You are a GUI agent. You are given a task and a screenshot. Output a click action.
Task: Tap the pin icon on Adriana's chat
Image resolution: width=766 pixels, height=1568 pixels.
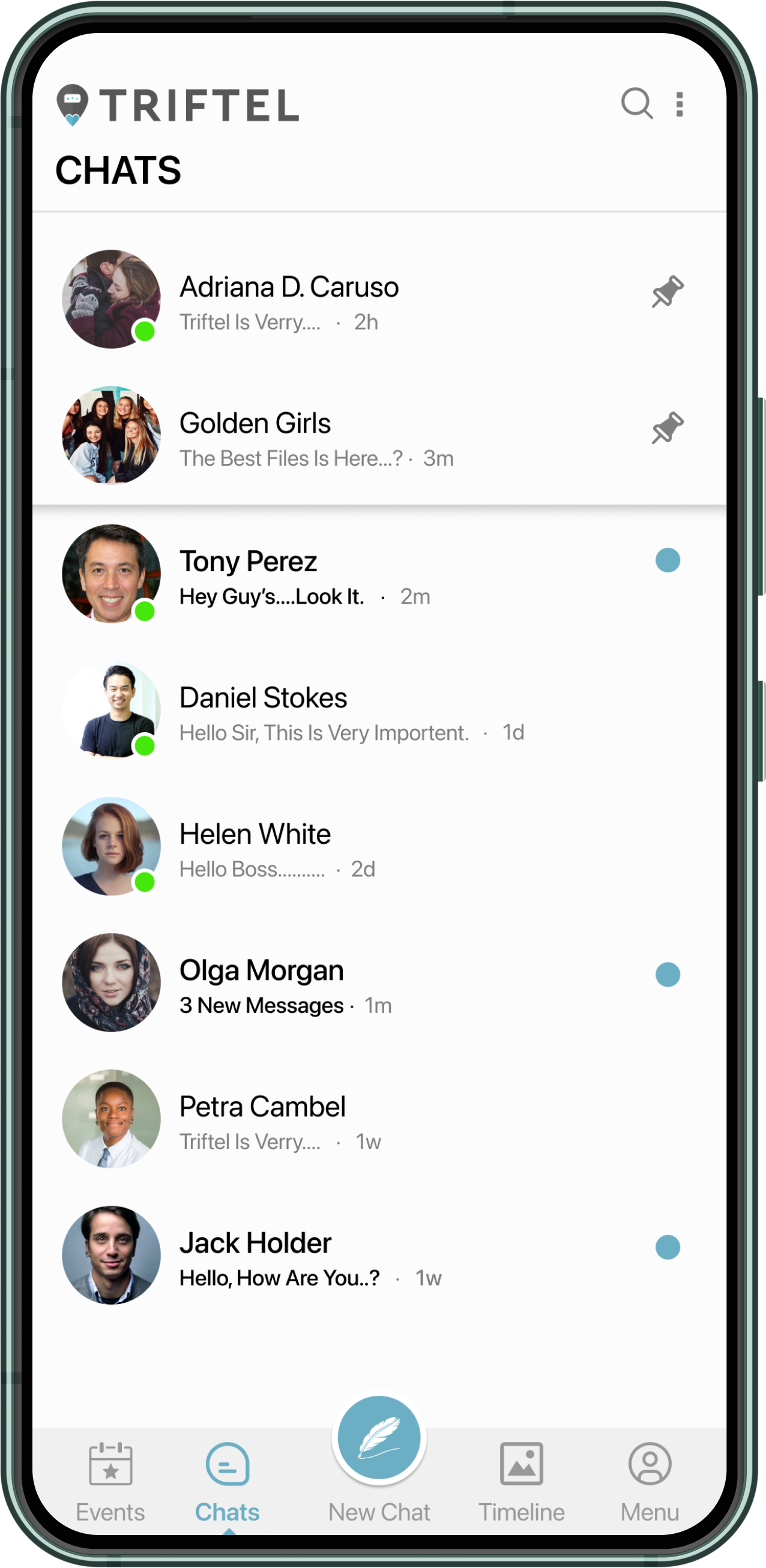click(668, 291)
